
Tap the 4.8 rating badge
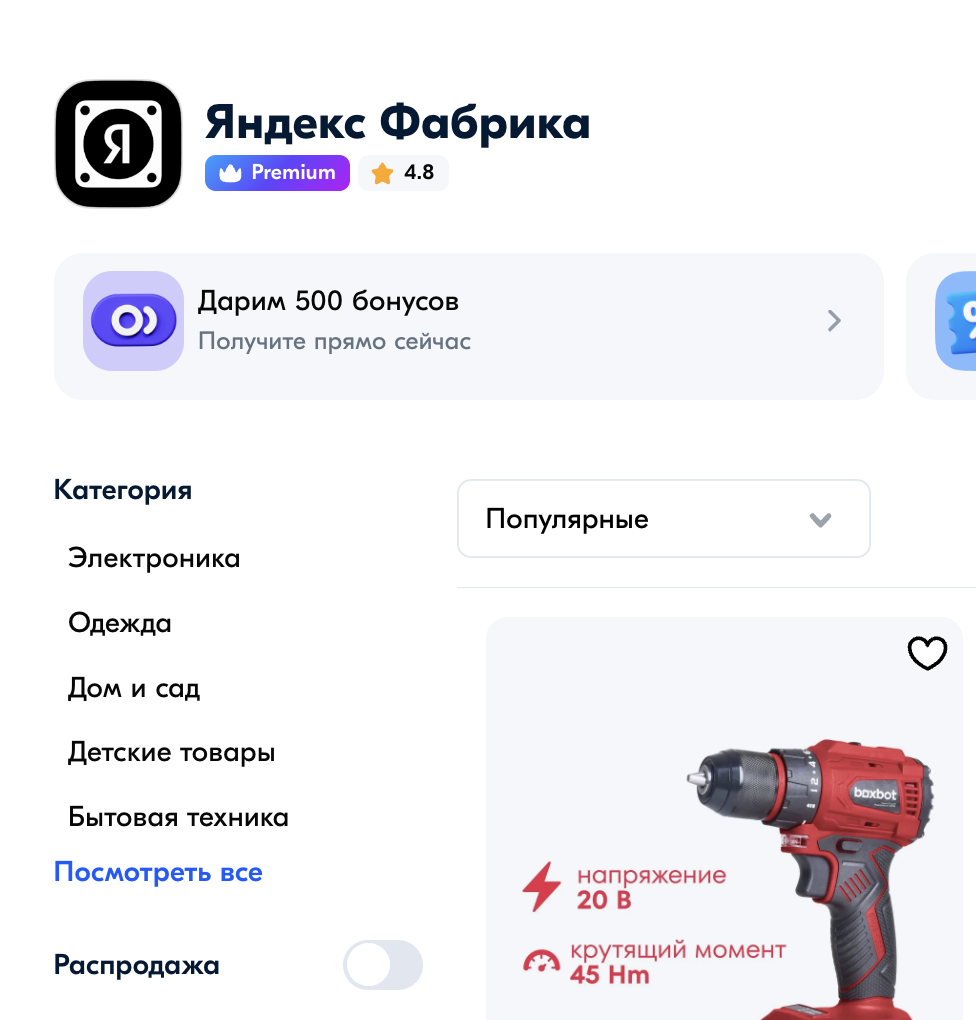pyautogui.click(x=403, y=173)
